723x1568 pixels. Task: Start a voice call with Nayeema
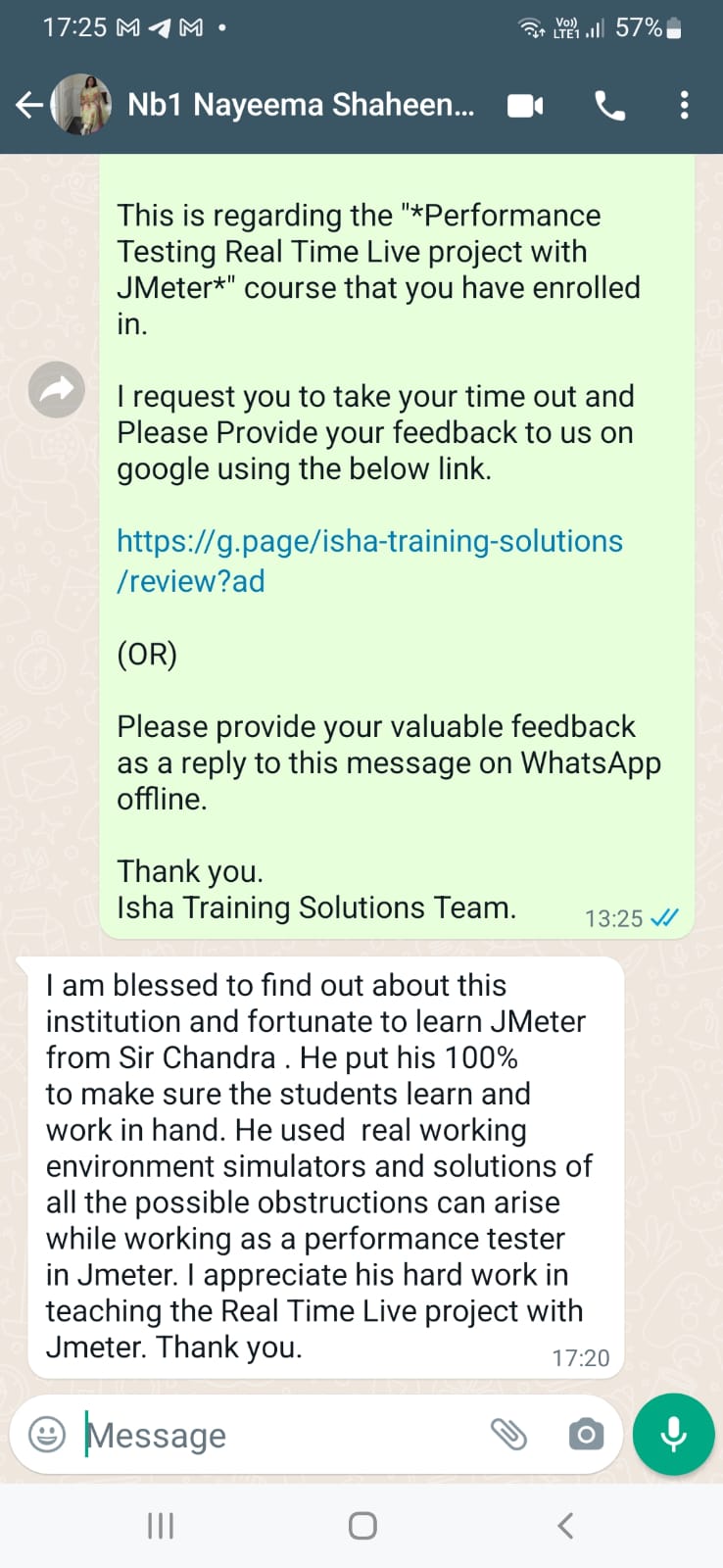609,105
